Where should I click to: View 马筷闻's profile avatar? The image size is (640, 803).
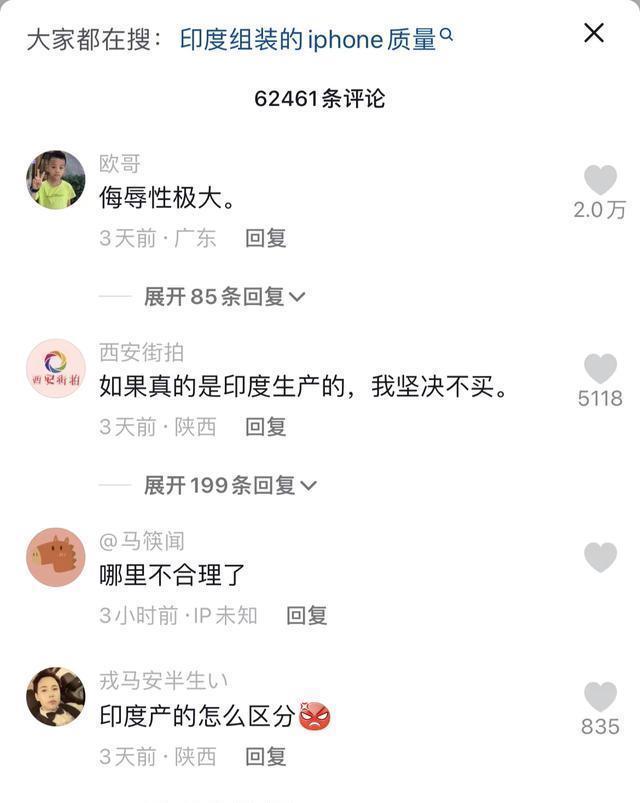pyautogui.click(x=55, y=557)
